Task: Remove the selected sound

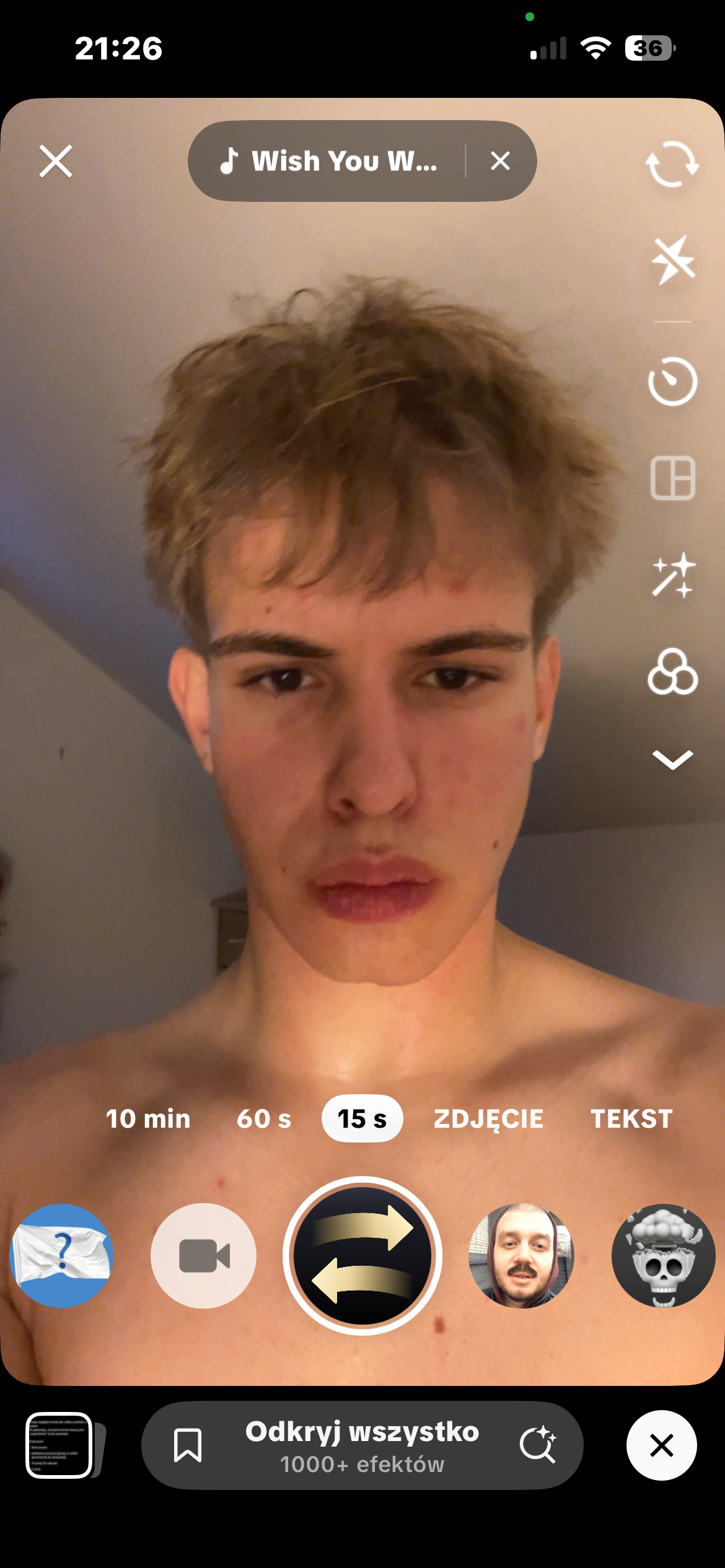Action: pyautogui.click(x=500, y=162)
